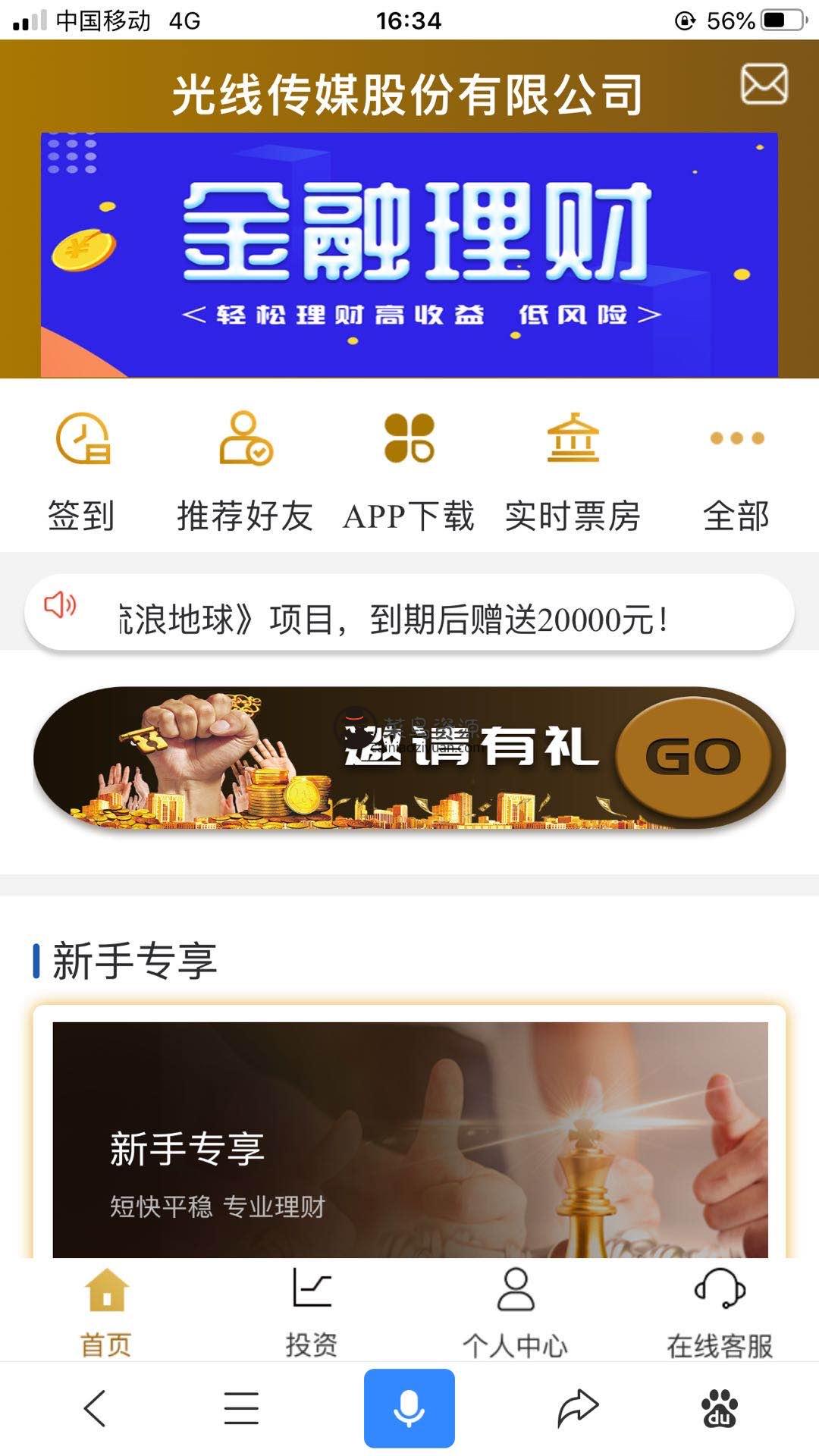The height and width of the screenshot is (1456, 819).
Task: Start voice search with the microphone
Action: tap(409, 1409)
